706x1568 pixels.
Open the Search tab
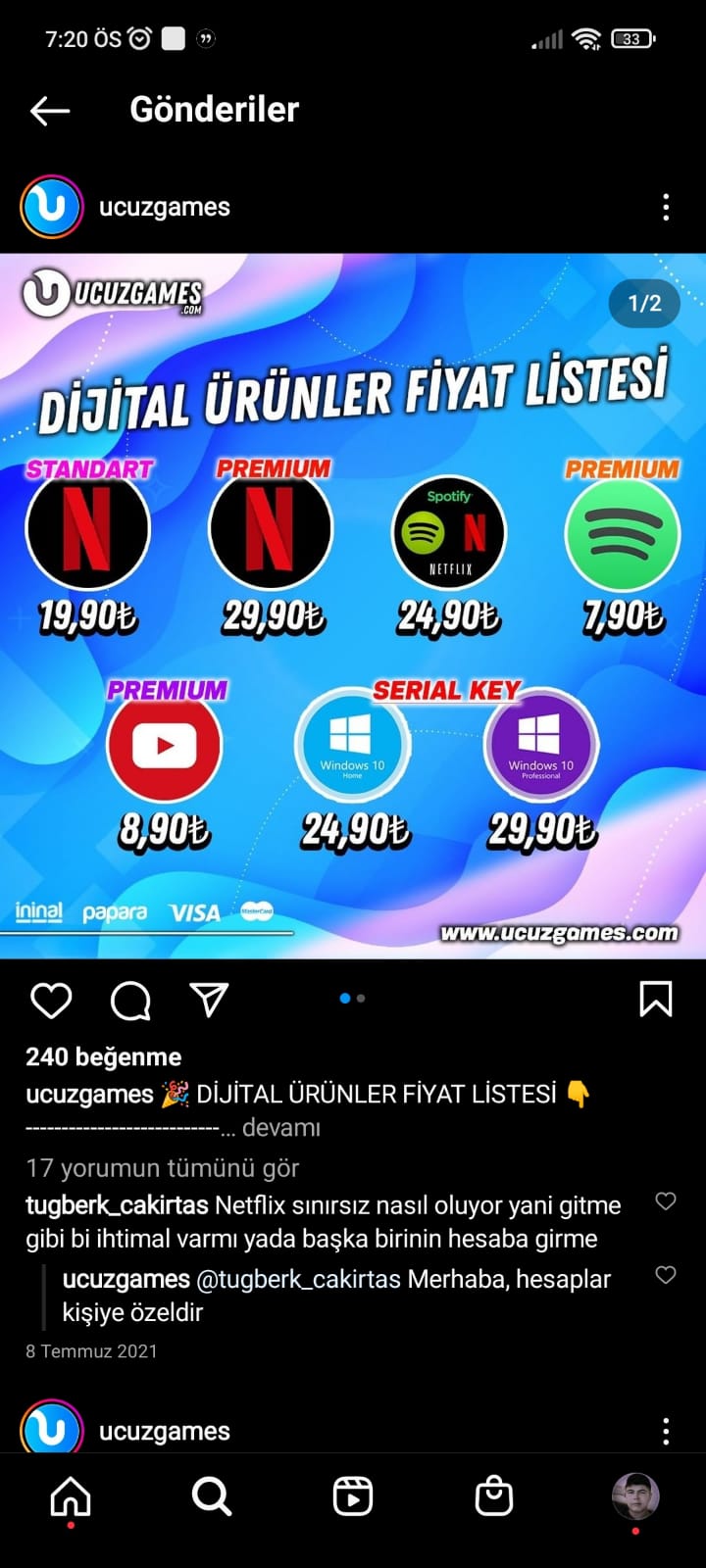(x=212, y=1496)
